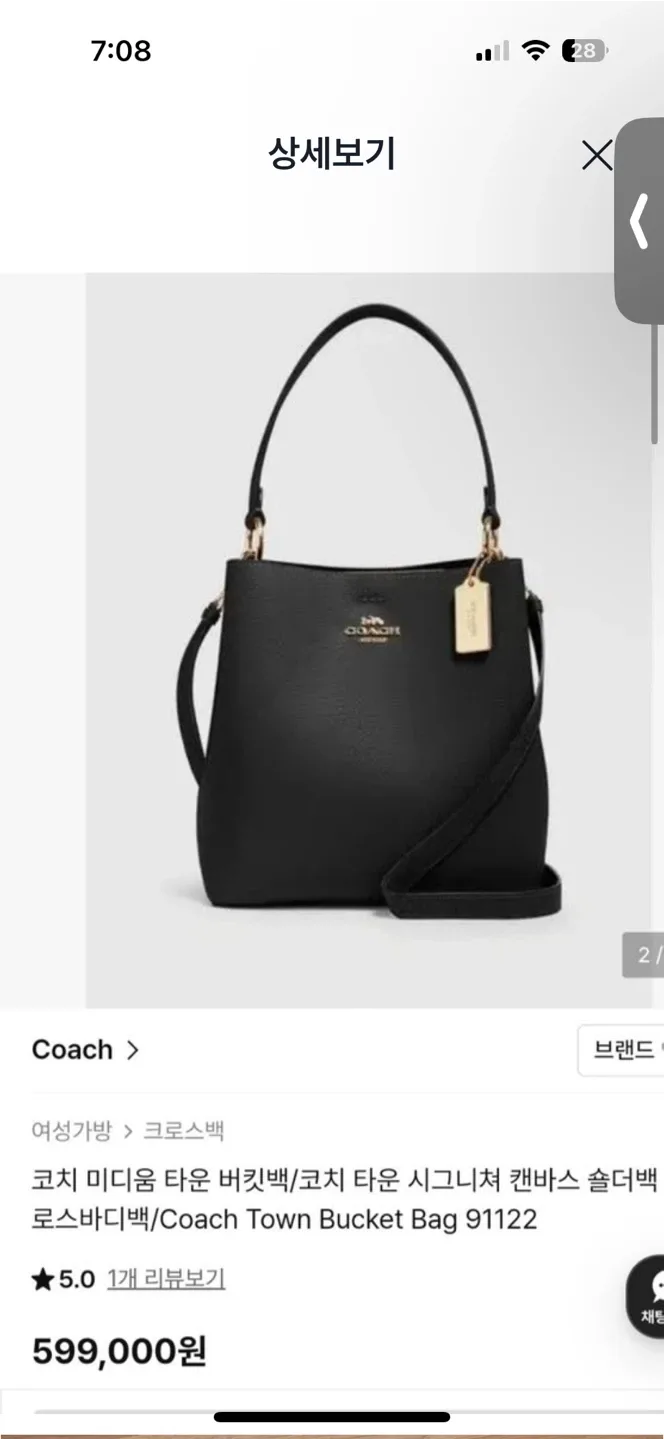Open the Coach bucket bag product image

pos(368,640)
